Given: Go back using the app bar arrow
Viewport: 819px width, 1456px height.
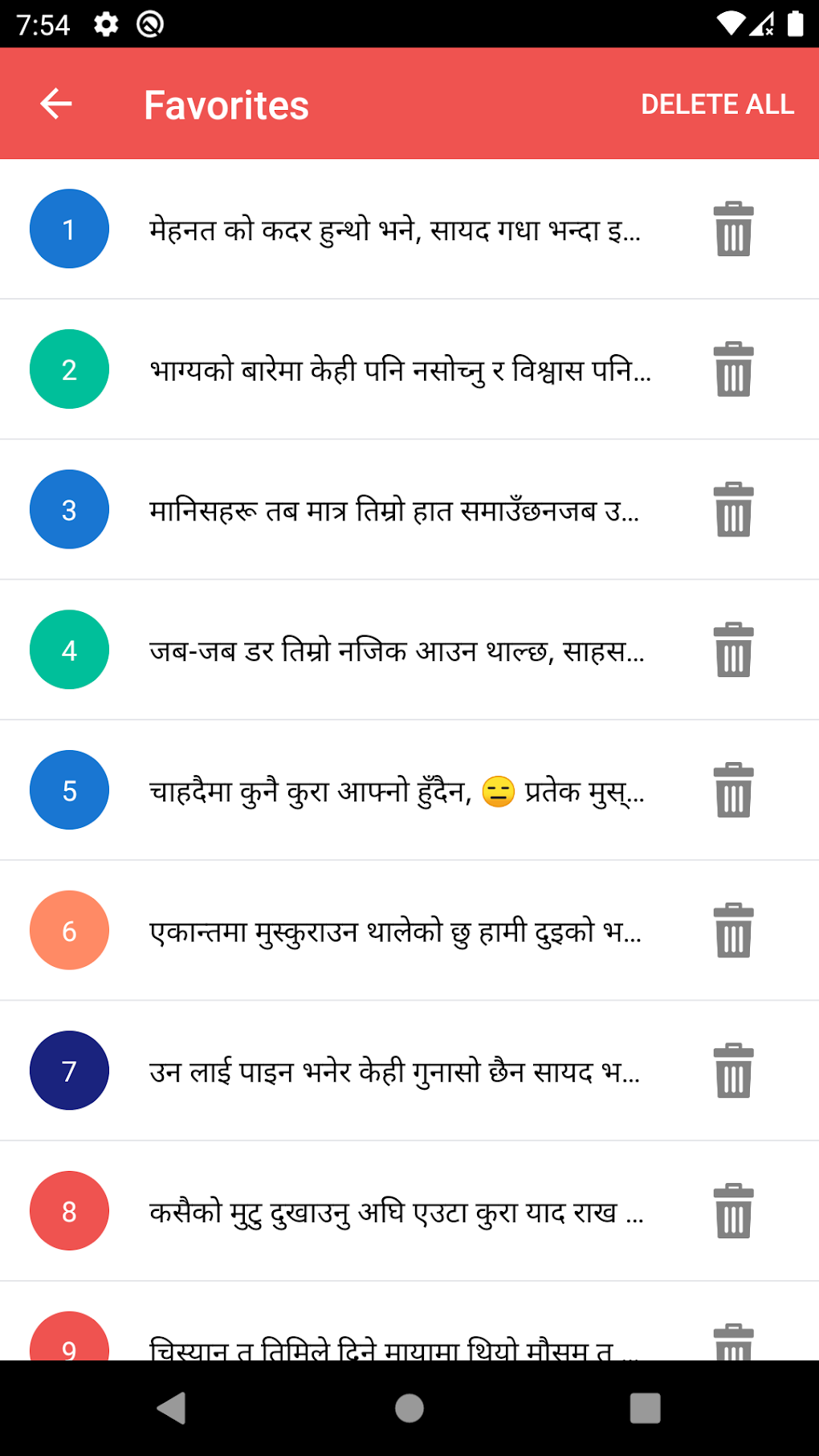Looking at the screenshot, I should tap(56, 104).
